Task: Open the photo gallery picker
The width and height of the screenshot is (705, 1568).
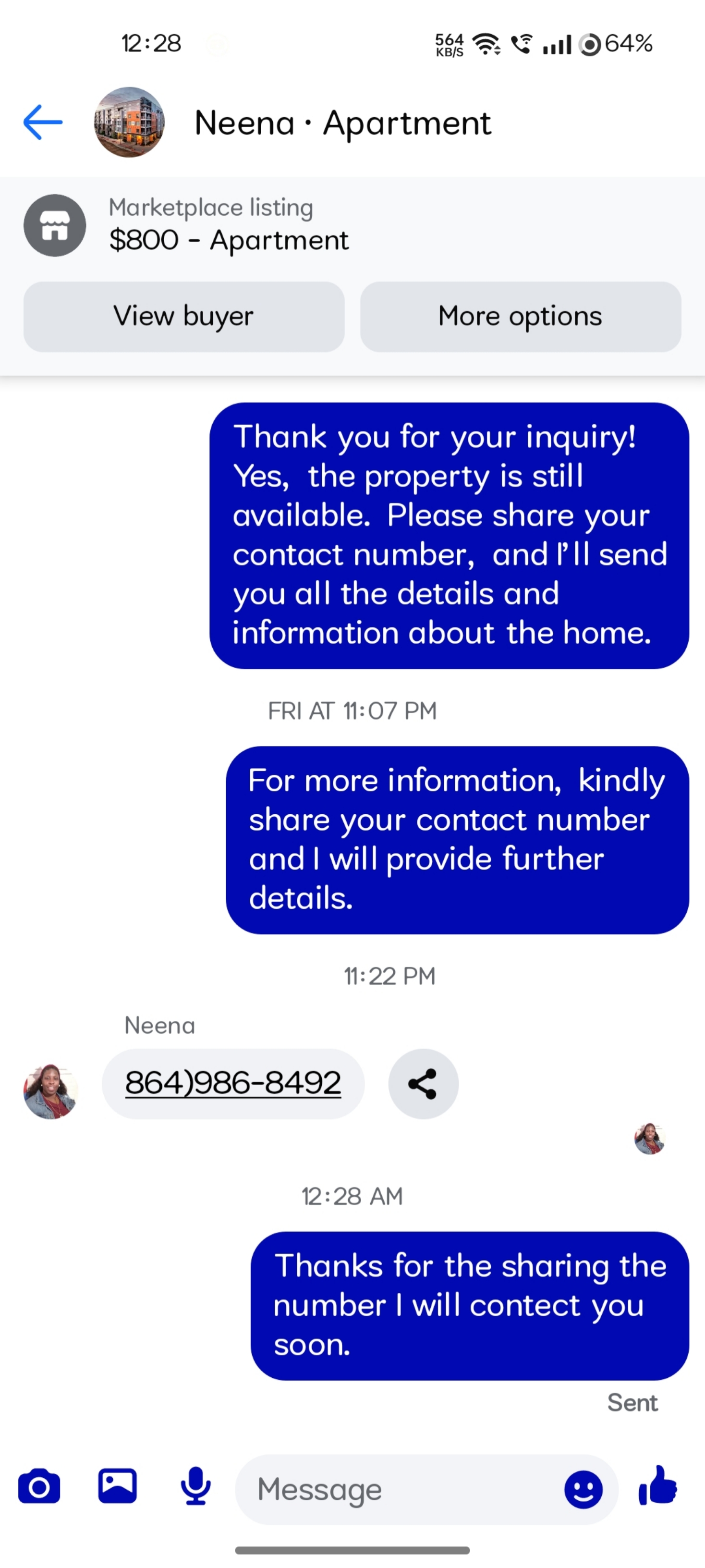Action: point(117,1486)
